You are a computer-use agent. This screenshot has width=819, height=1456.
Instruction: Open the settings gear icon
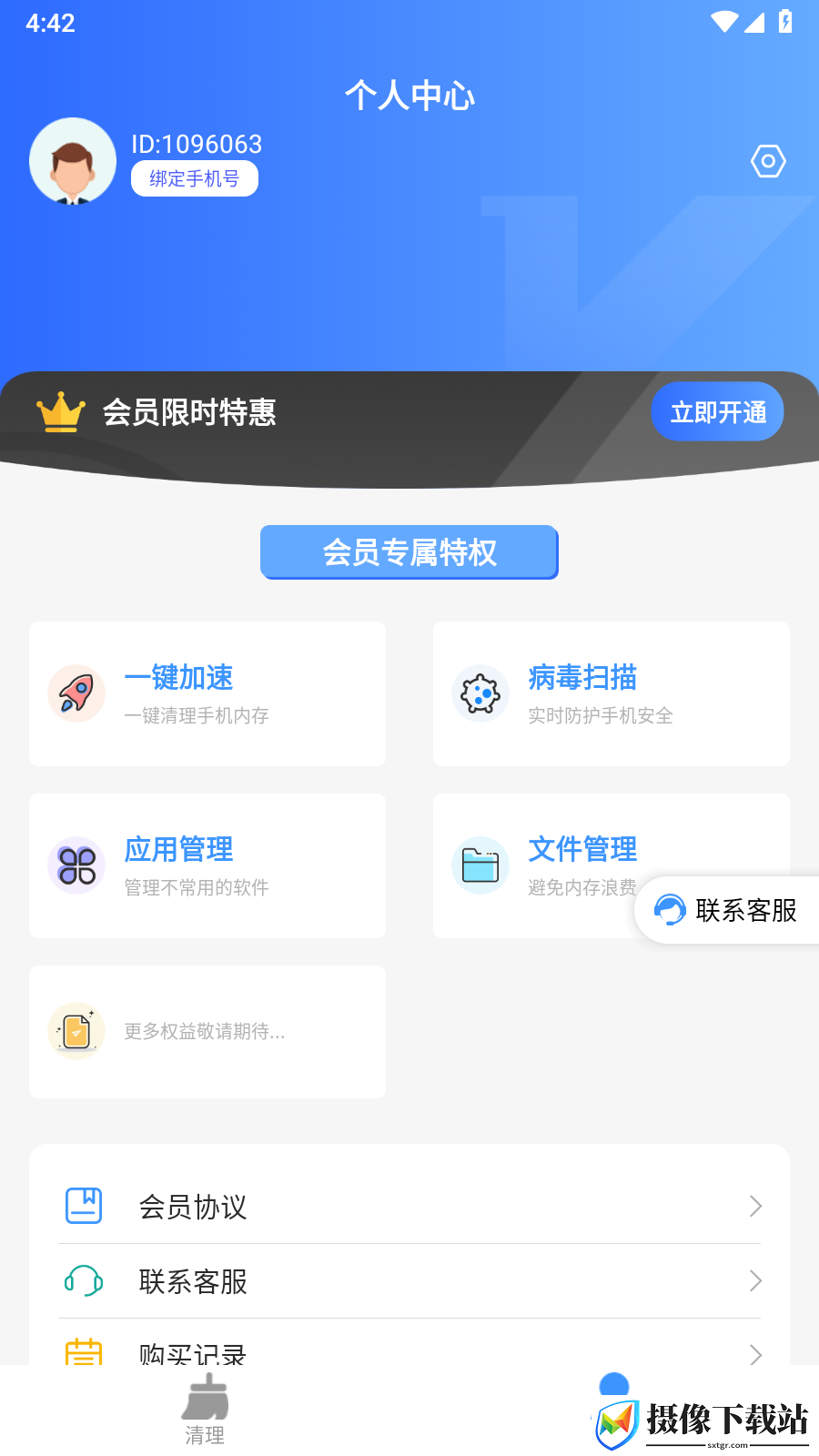(768, 161)
